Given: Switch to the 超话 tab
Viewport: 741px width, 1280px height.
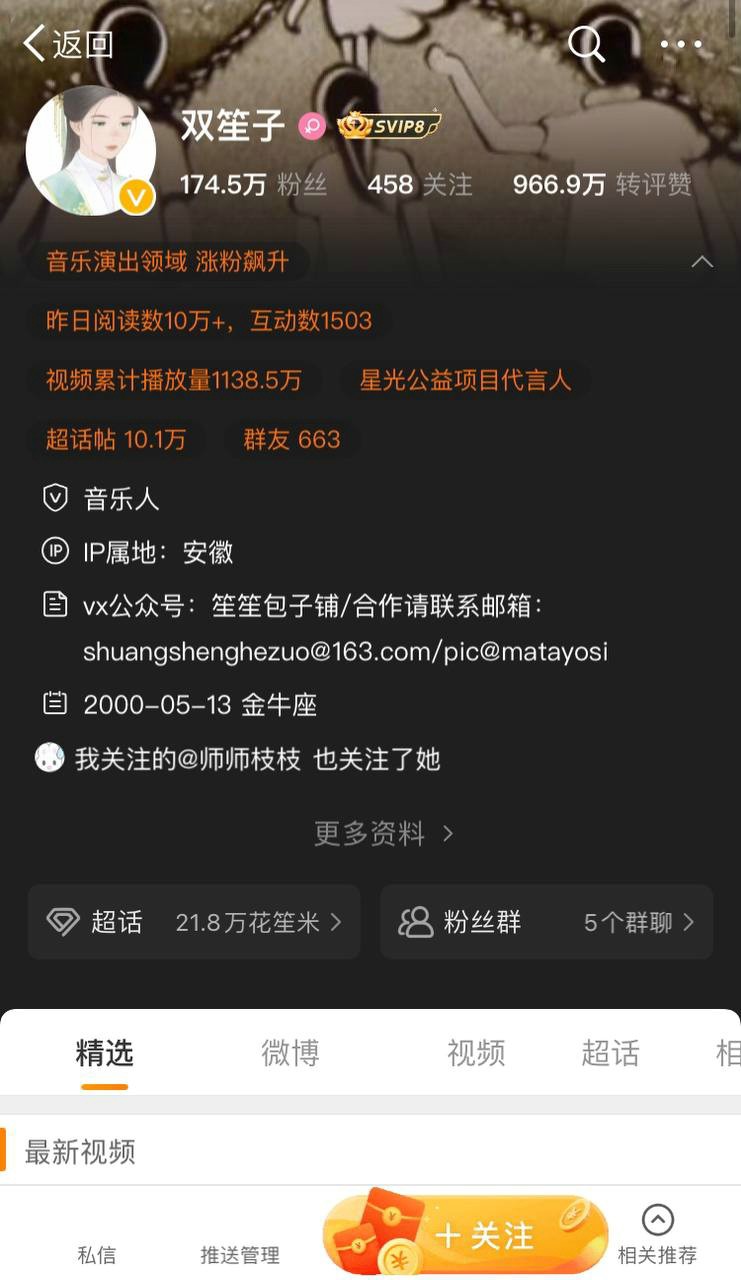Looking at the screenshot, I should coord(609,1053).
